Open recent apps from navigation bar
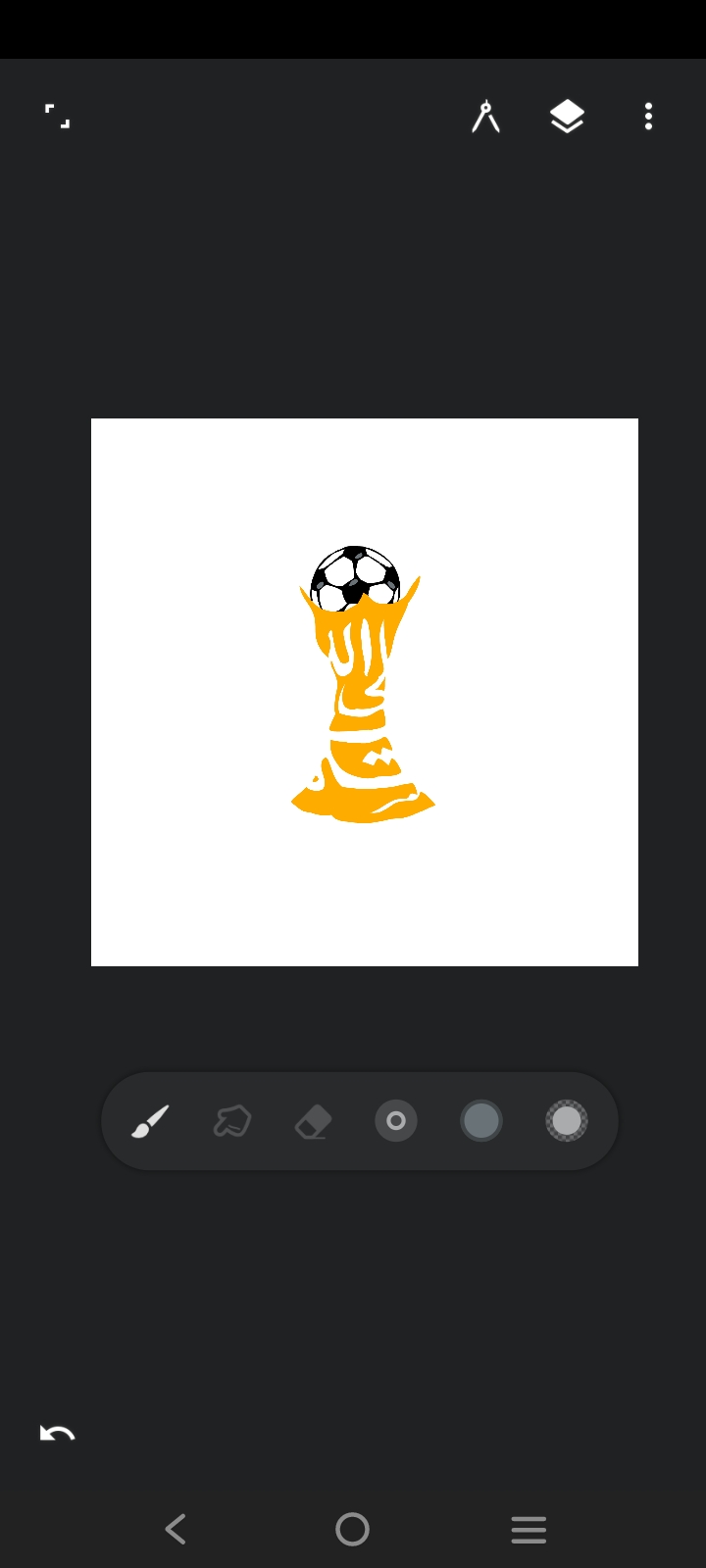This screenshot has height=1568, width=706. [529, 1529]
